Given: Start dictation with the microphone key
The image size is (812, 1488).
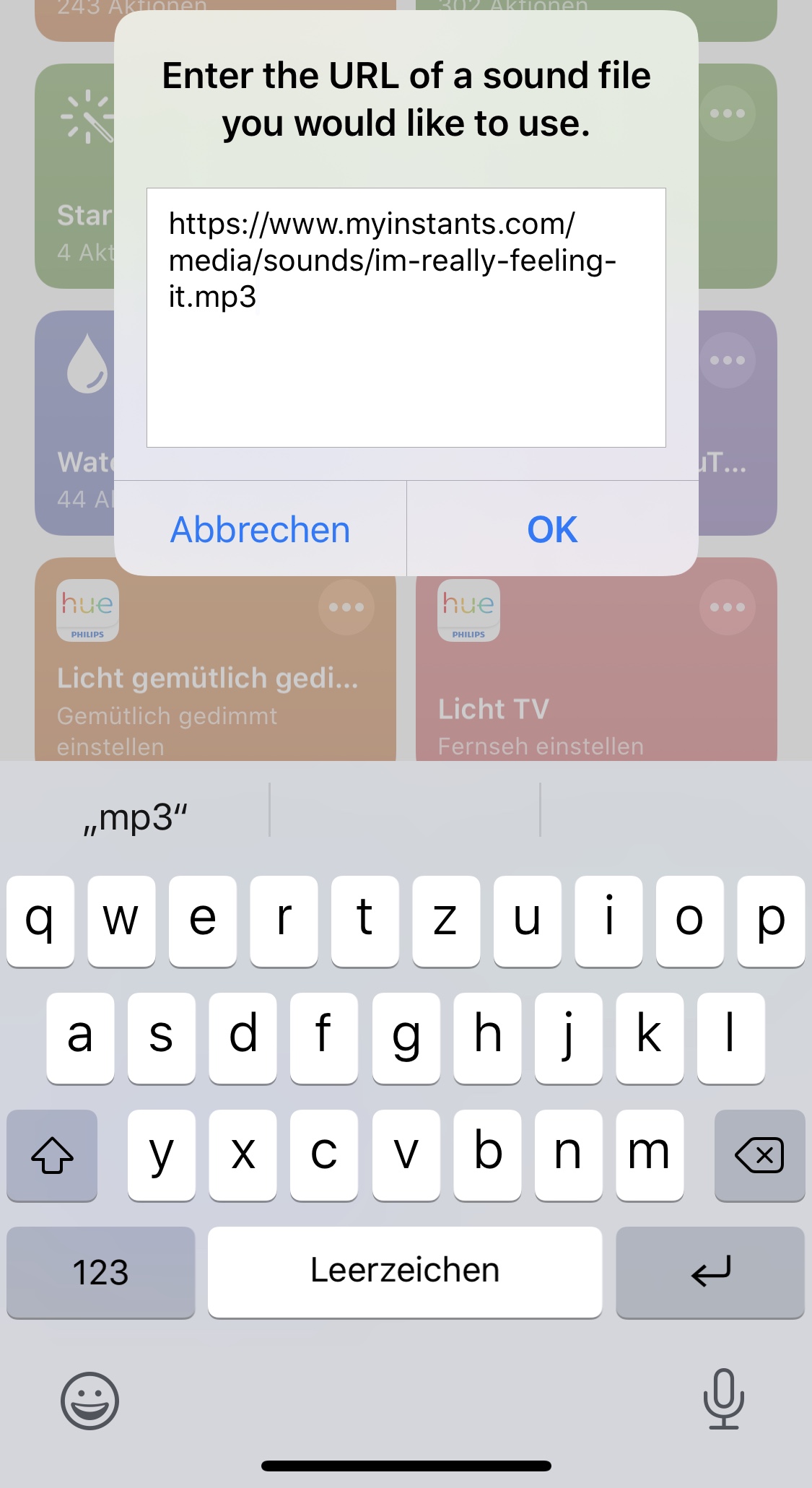Looking at the screenshot, I should [x=723, y=1399].
